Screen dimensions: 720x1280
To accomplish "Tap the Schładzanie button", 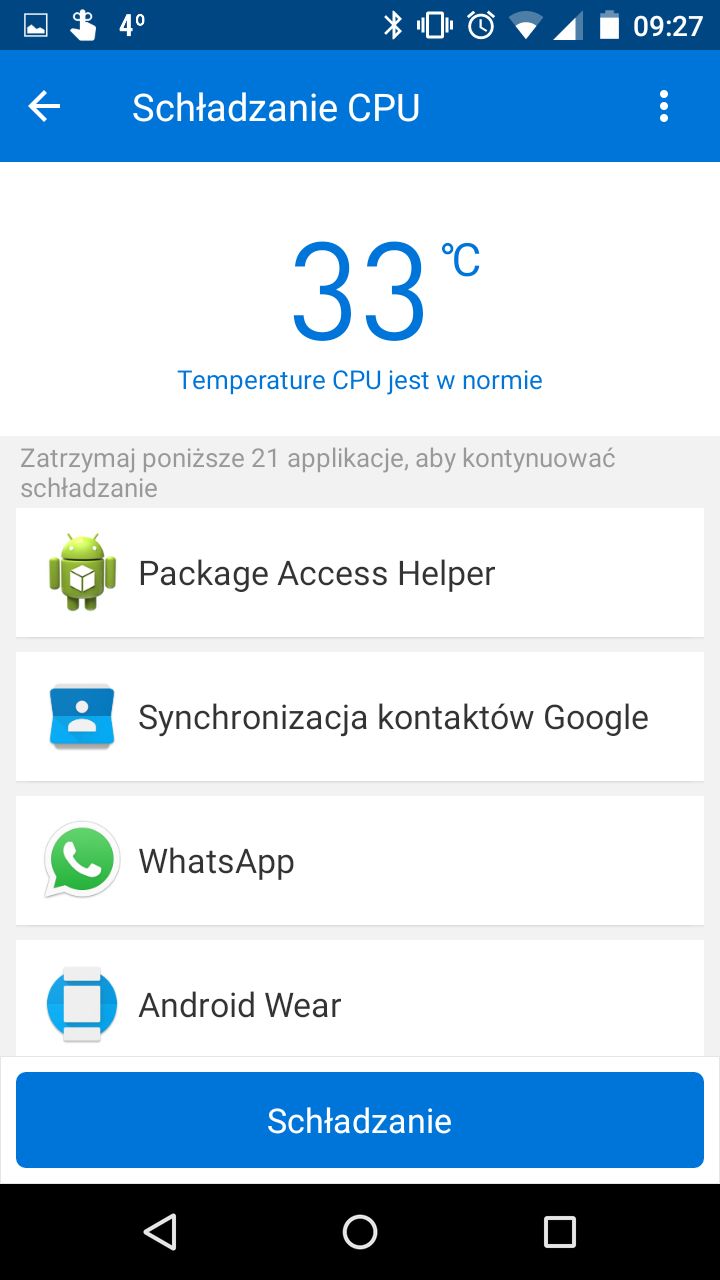I will [x=360, y=1120].
